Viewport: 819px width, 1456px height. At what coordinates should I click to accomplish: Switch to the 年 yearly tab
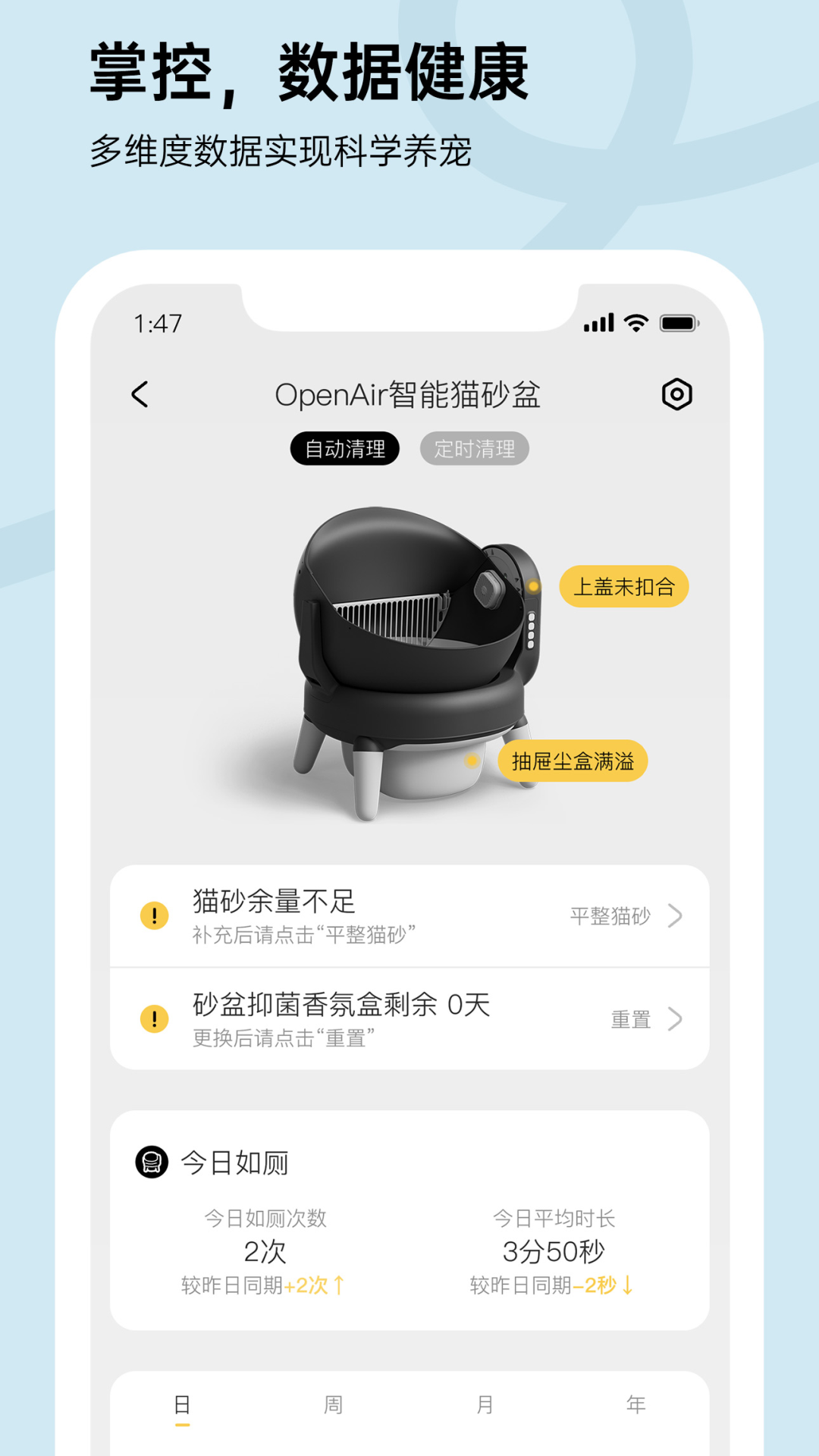click(635, 1404)
